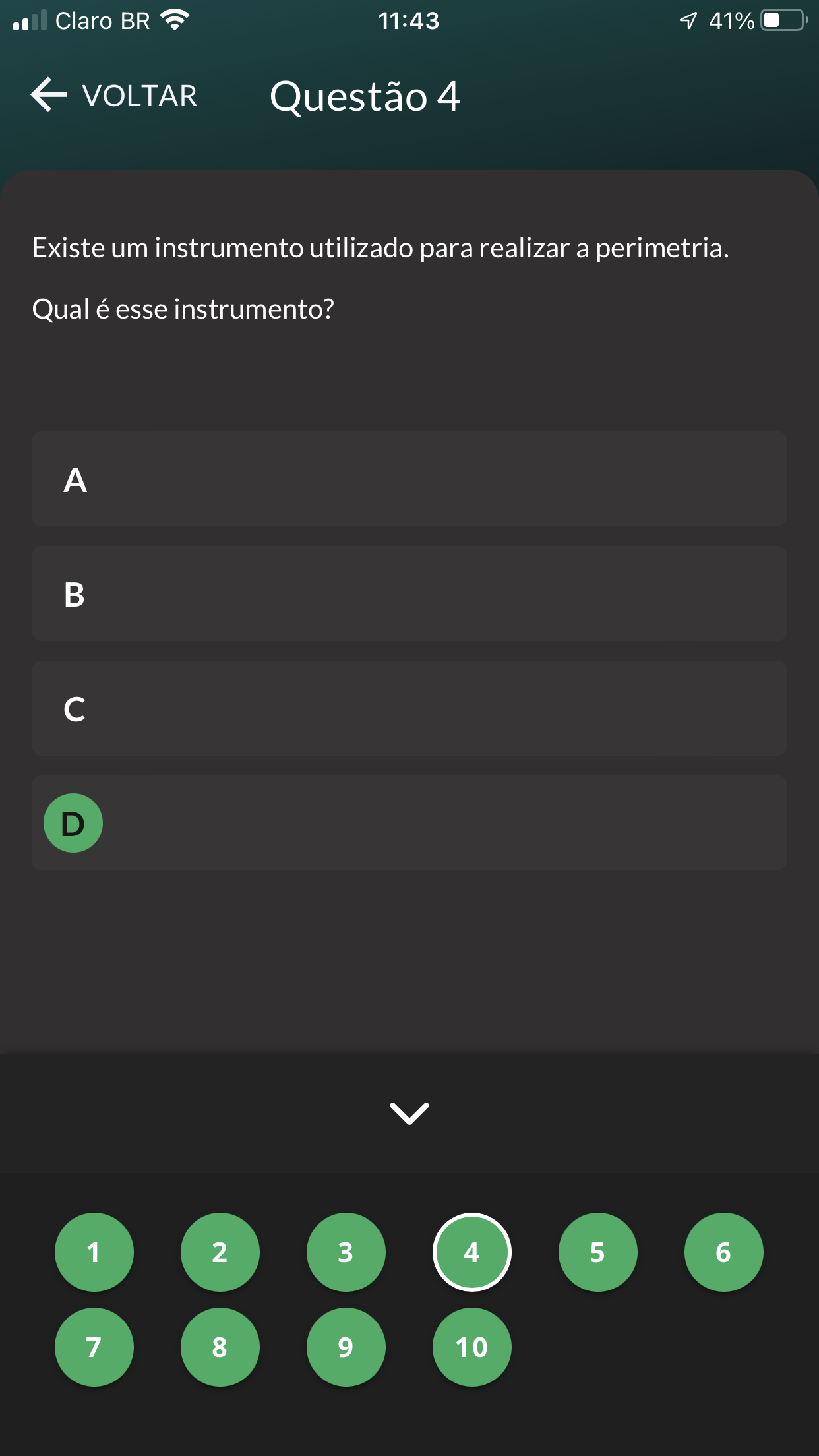Open question 3
Image resolution: width=819 pixels, height=1456 pixels.
point(346,1252)
